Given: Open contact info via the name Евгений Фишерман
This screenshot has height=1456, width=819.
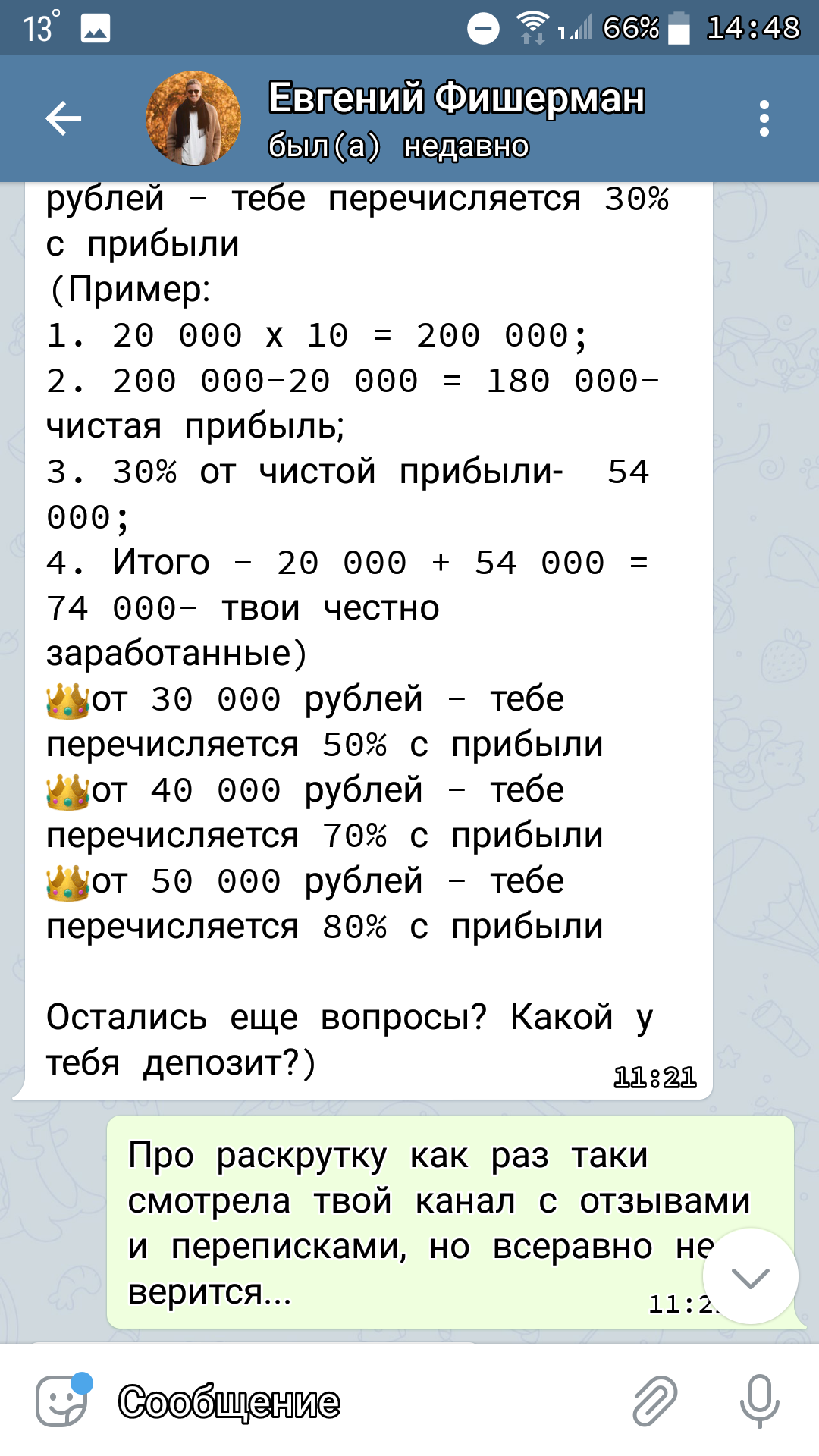Looking at the screenshot, I should [x=457, y=99].
